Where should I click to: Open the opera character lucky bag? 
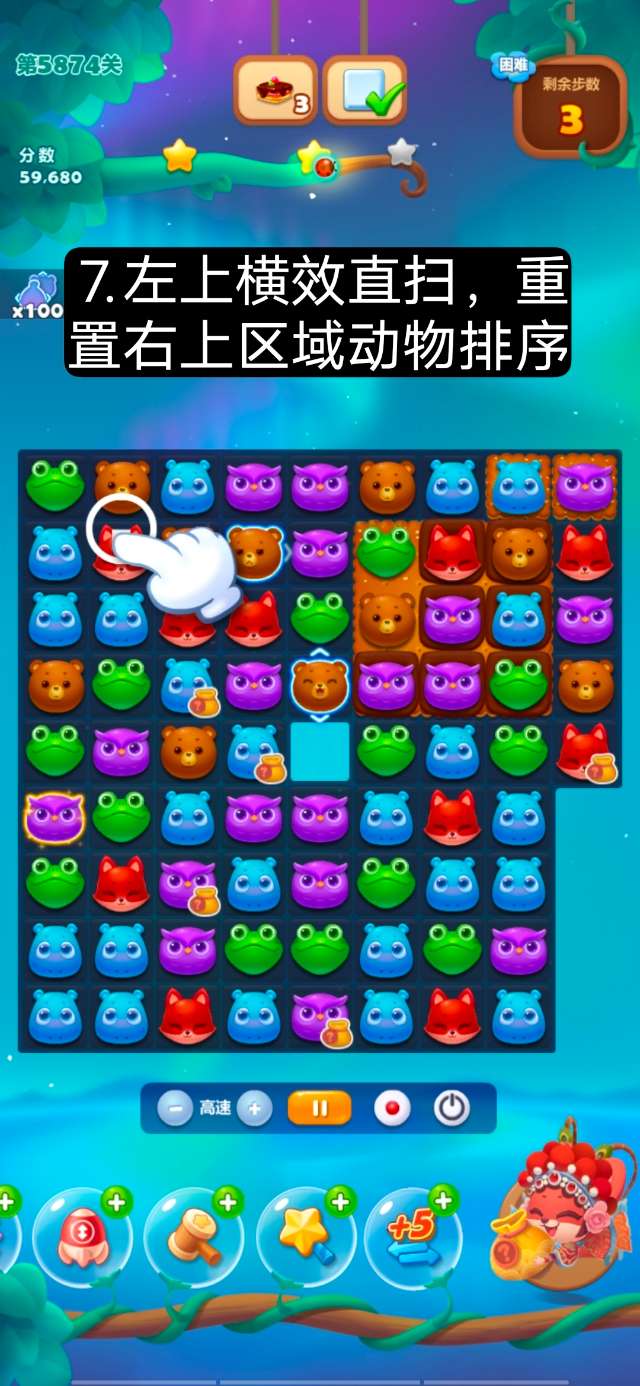click(x=562, y=1215)
